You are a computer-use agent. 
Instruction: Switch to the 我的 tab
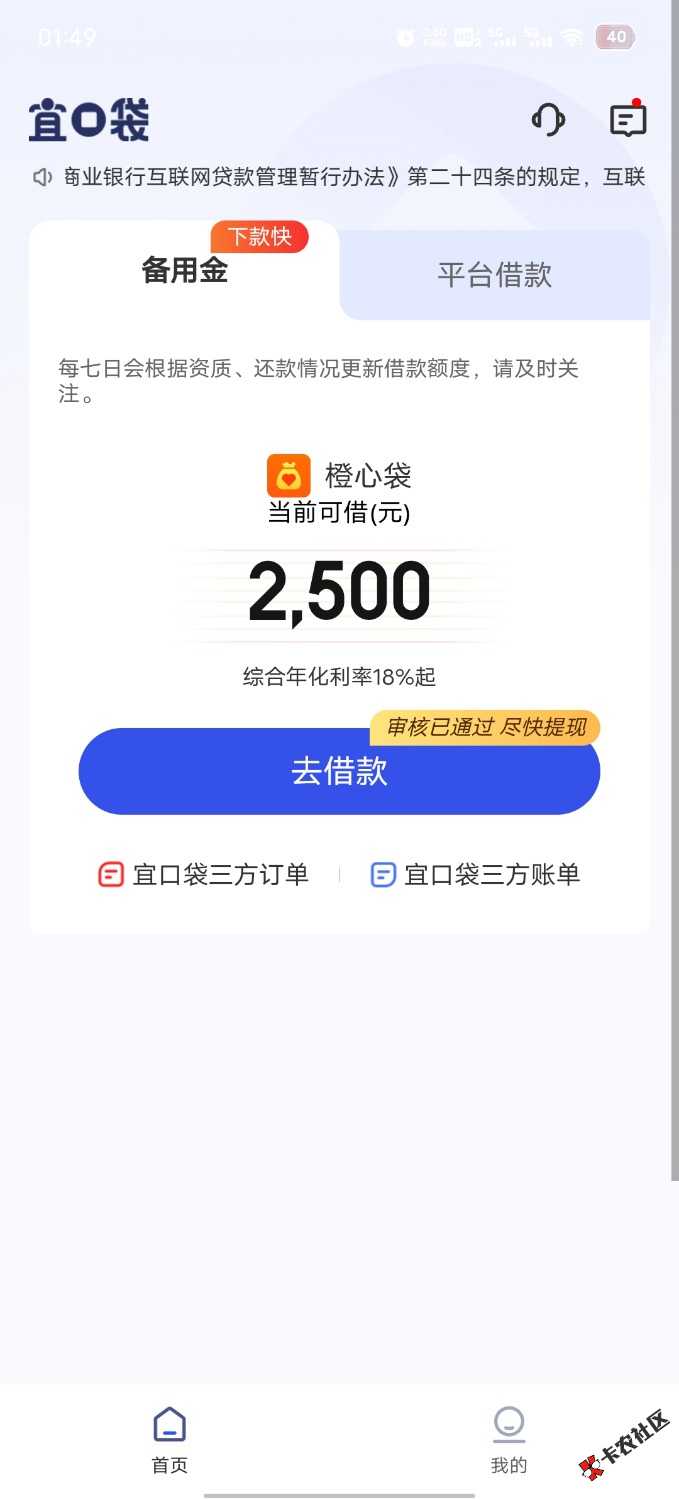click(509, 1440)
